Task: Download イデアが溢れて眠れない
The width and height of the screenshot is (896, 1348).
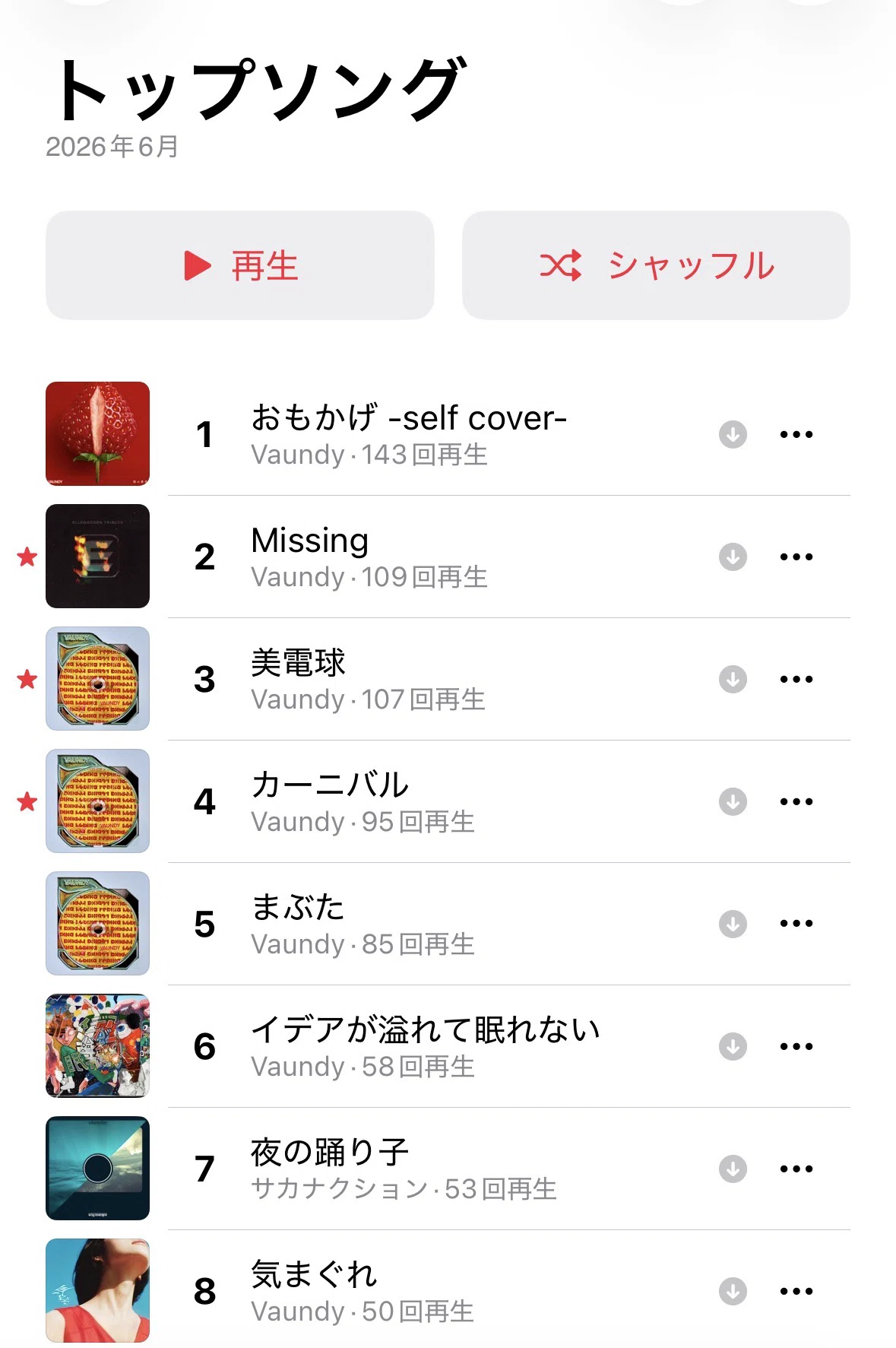Action: click(733, 1046)
